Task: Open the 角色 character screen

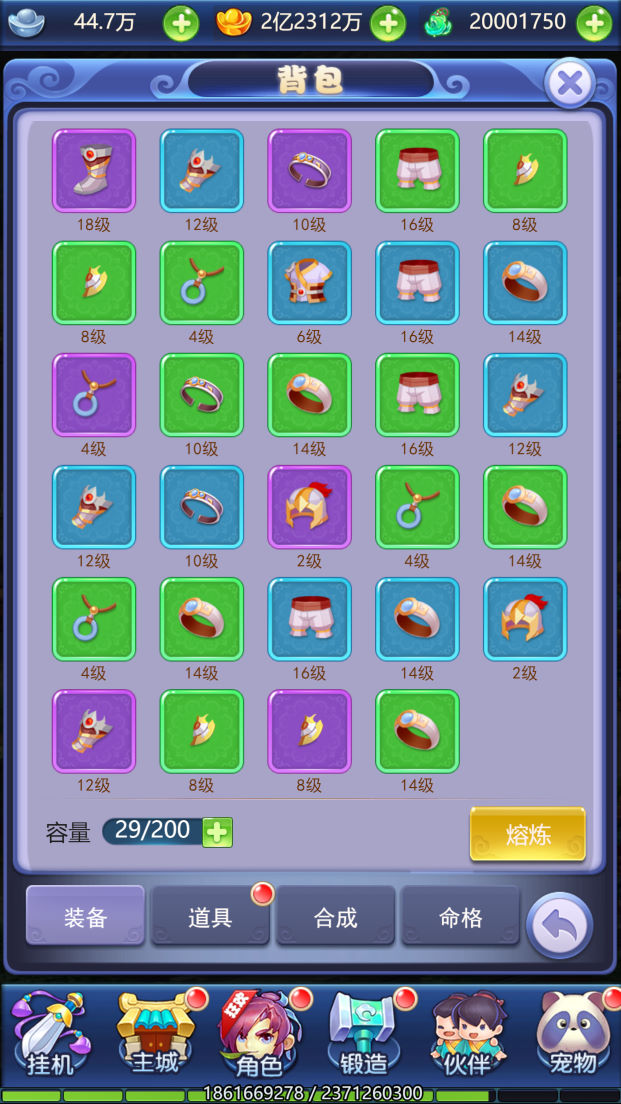Action: point(259,1035)
